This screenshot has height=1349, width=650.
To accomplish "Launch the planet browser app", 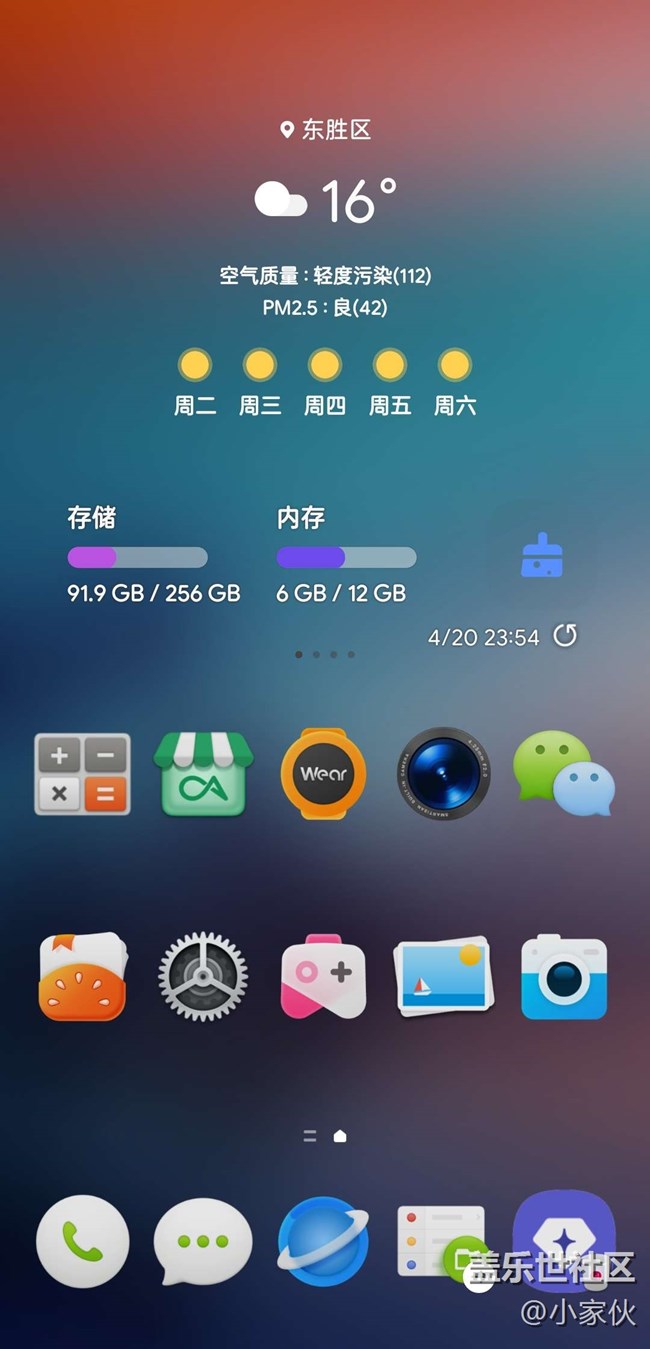I will tap(323, 1241).
